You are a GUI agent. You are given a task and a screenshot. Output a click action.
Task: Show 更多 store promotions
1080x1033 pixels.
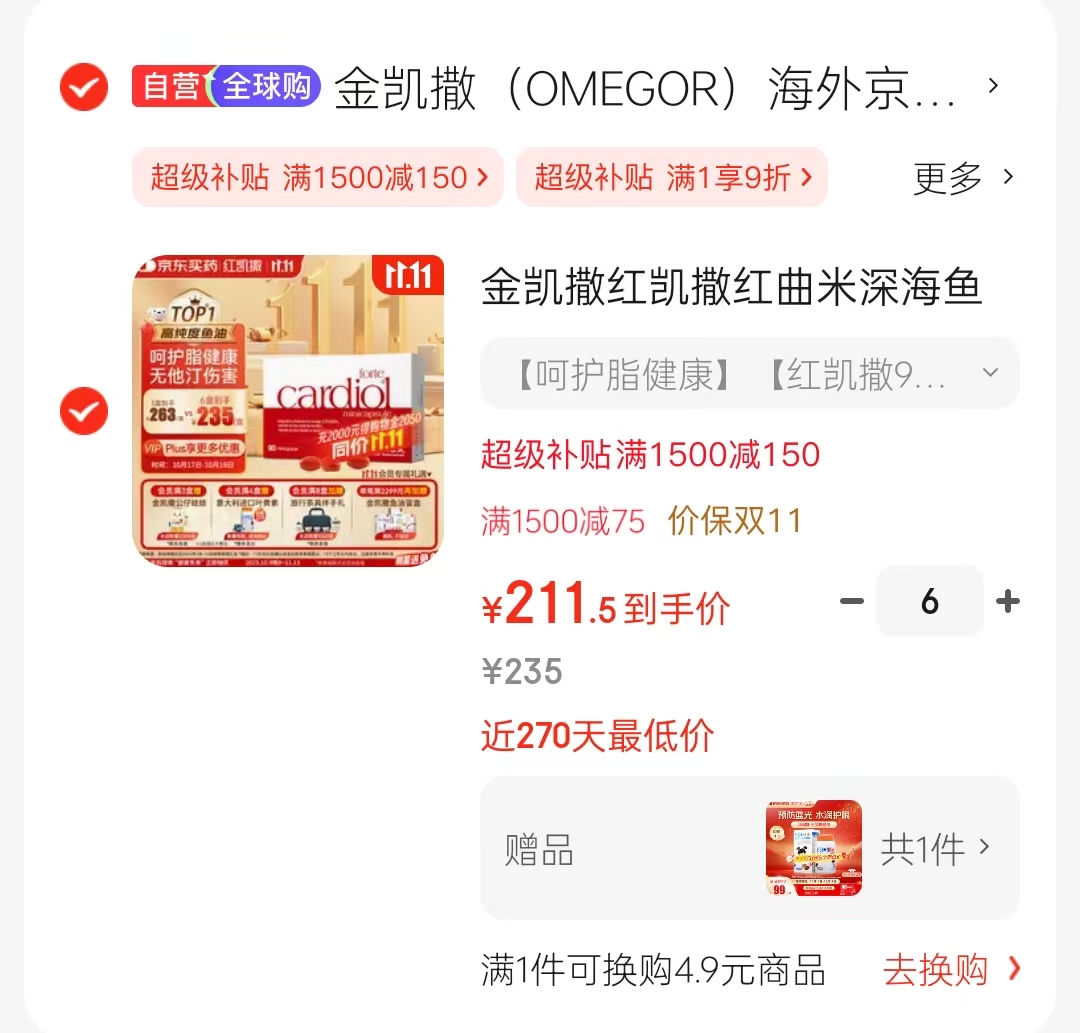[963, 178]
